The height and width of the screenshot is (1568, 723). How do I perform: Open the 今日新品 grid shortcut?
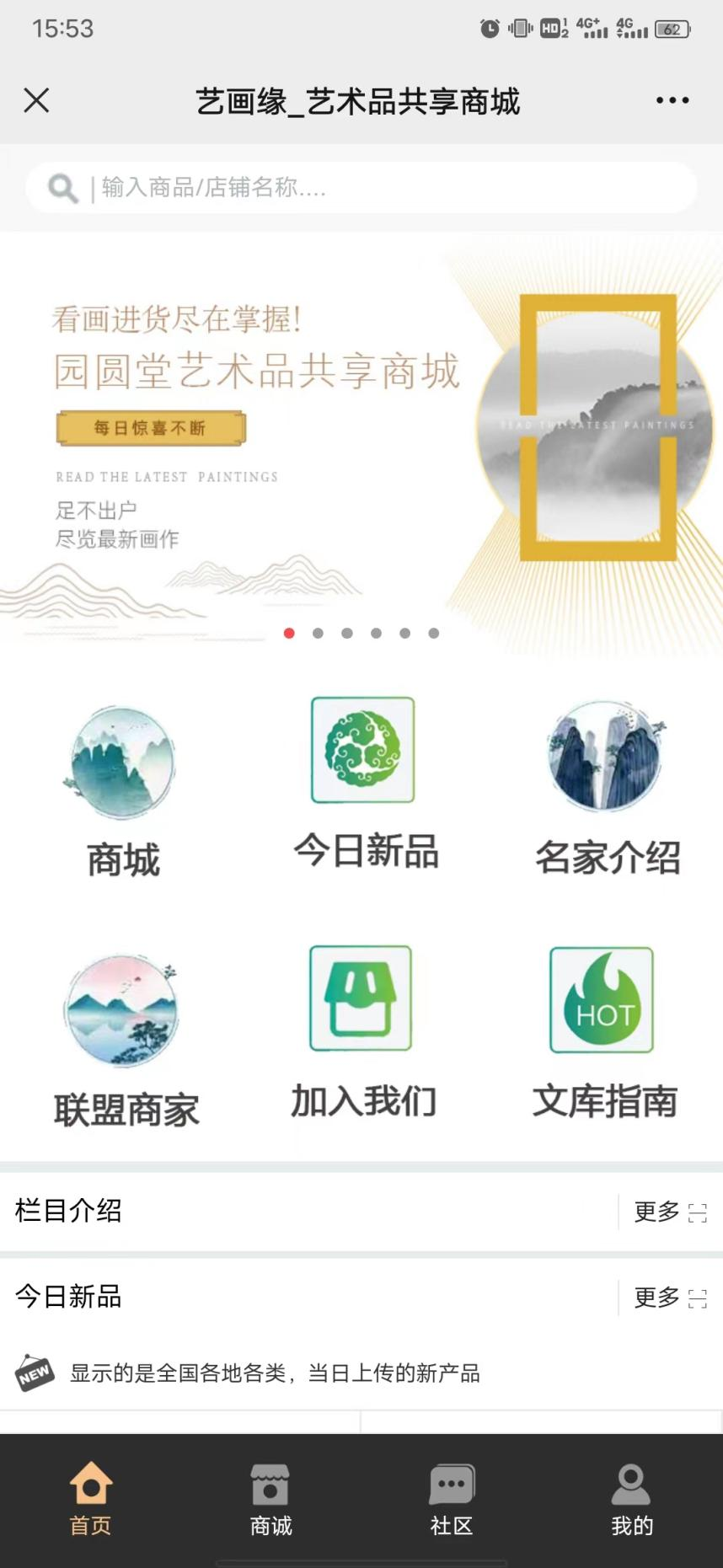364,784
